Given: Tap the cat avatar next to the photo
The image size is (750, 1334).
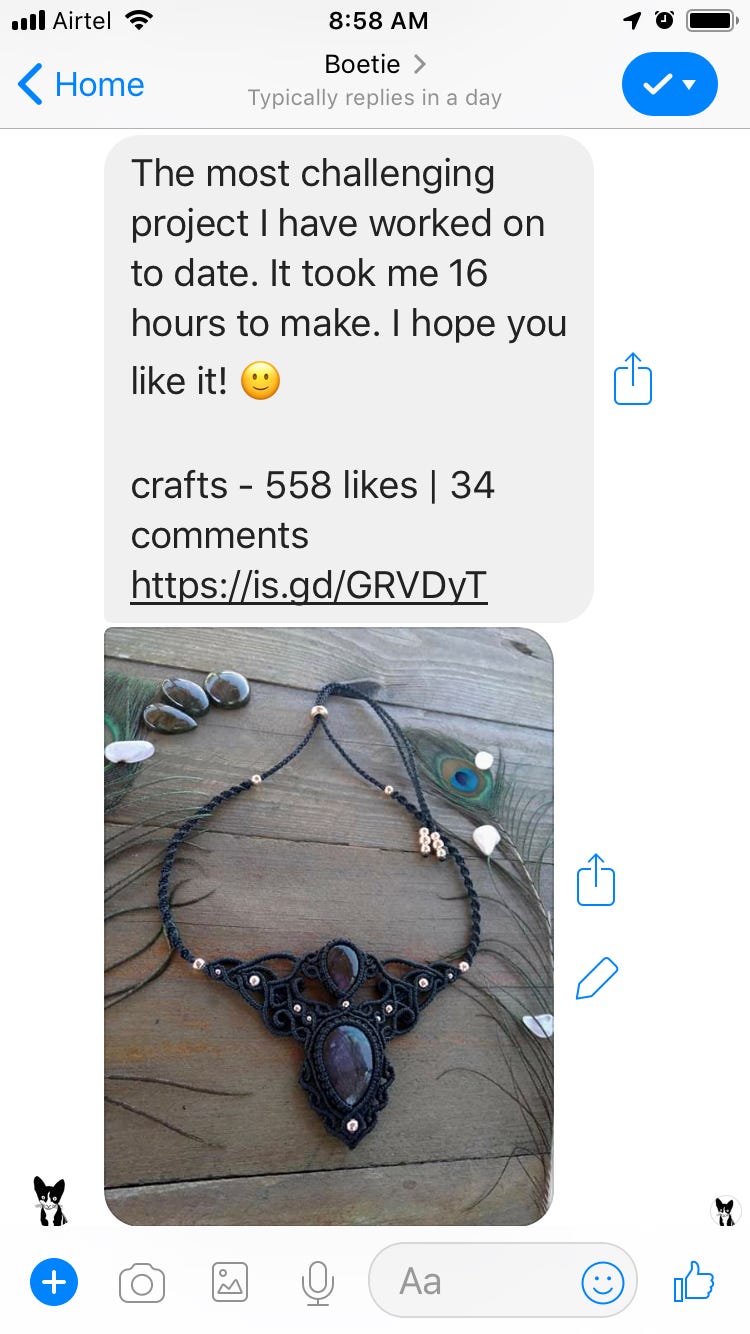Looking at the screenshot, I should [47, 1198].
